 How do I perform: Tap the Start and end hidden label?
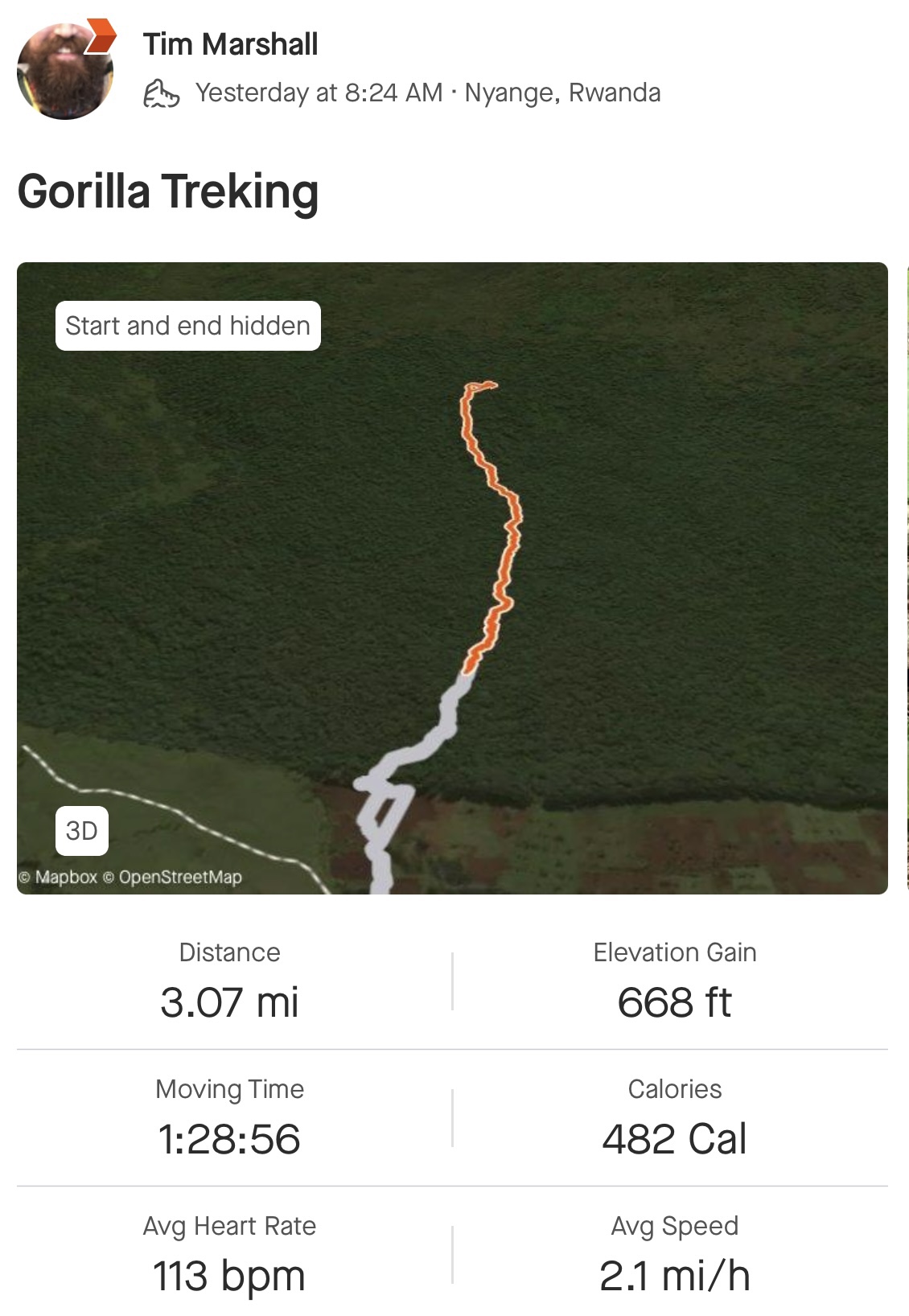click(x=187, y=326)
